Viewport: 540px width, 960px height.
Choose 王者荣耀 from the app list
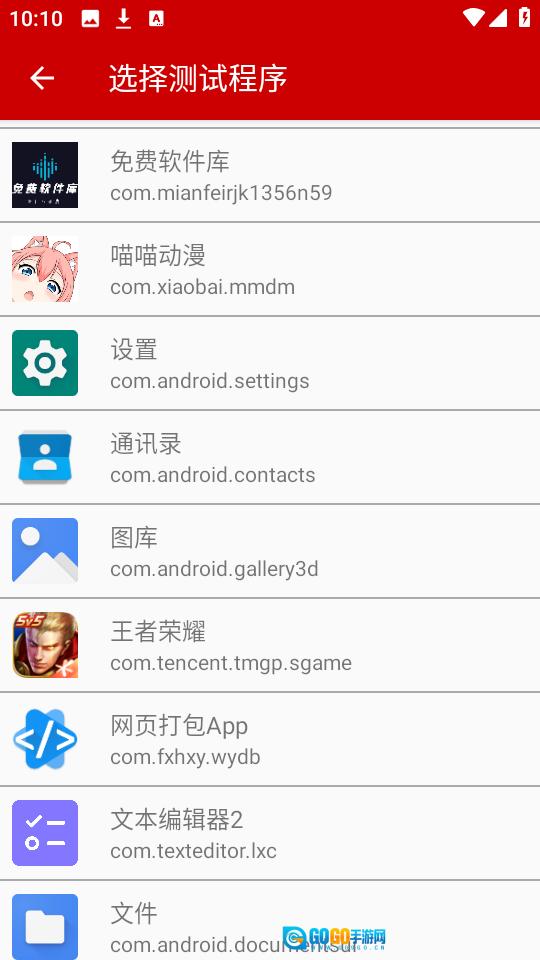(270, 645)
